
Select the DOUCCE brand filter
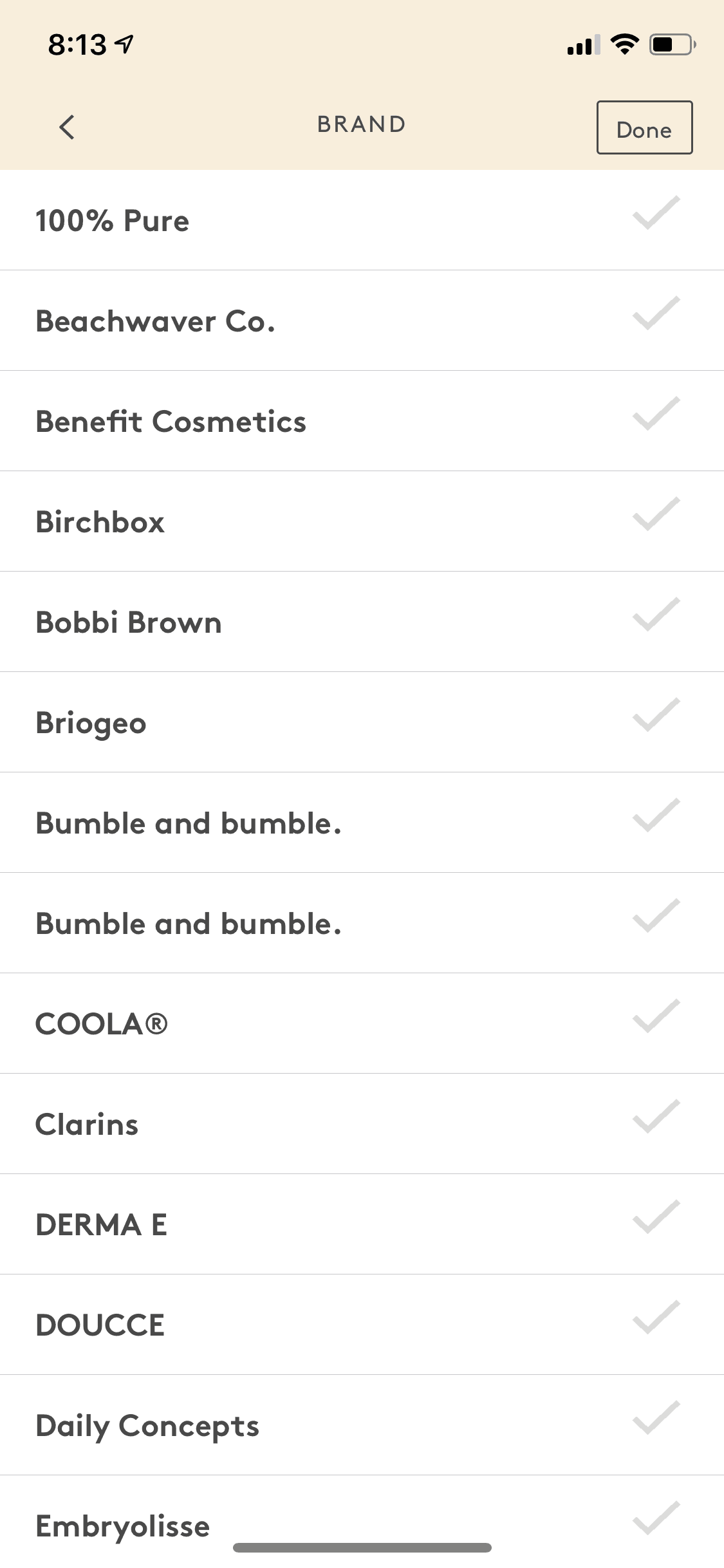[362, 1325]
